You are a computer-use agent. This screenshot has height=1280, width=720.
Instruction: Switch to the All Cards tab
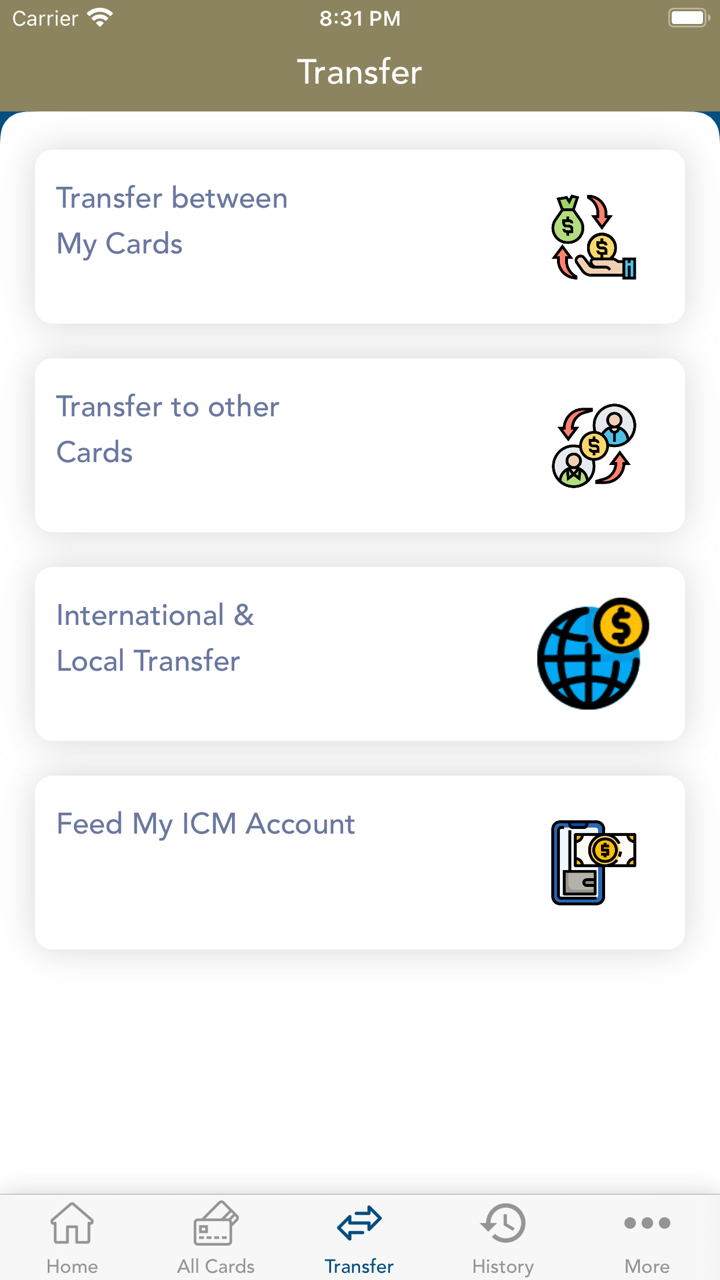pos(216,1238)
